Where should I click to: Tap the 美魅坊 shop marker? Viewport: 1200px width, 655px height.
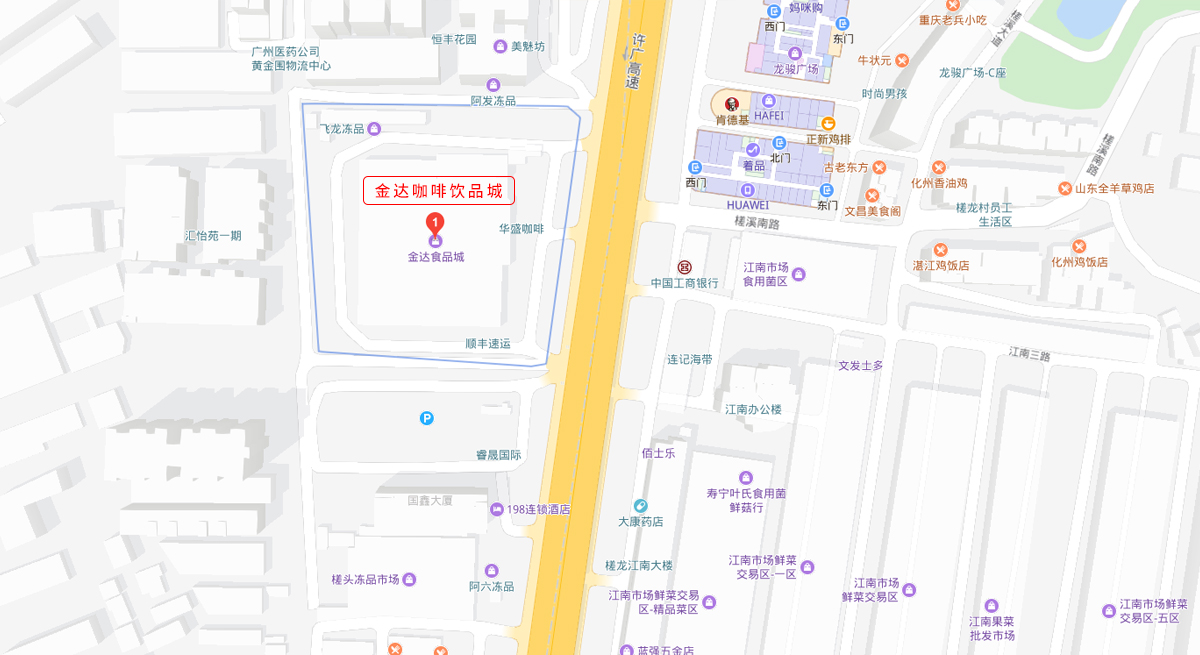500,46
